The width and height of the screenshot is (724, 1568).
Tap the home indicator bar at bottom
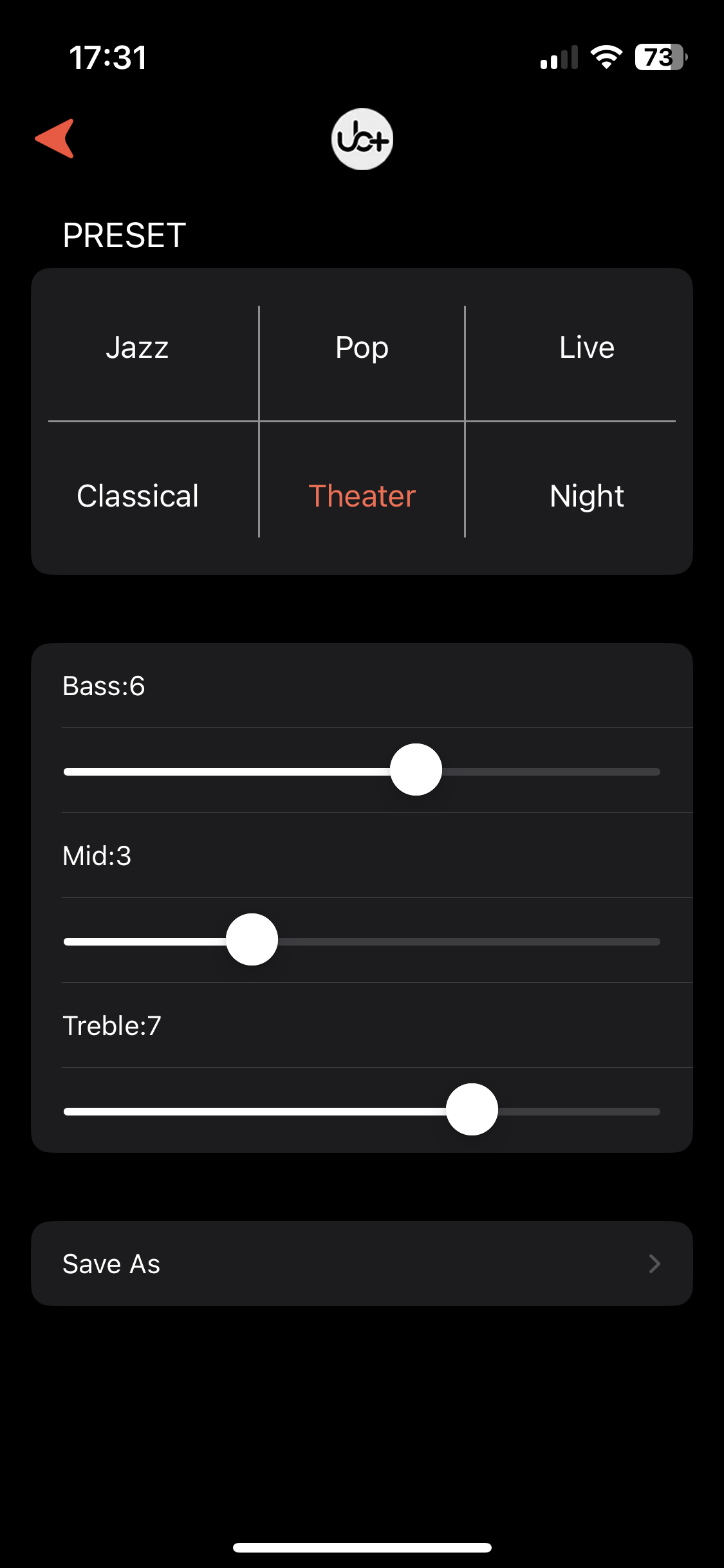[362, 1547]
